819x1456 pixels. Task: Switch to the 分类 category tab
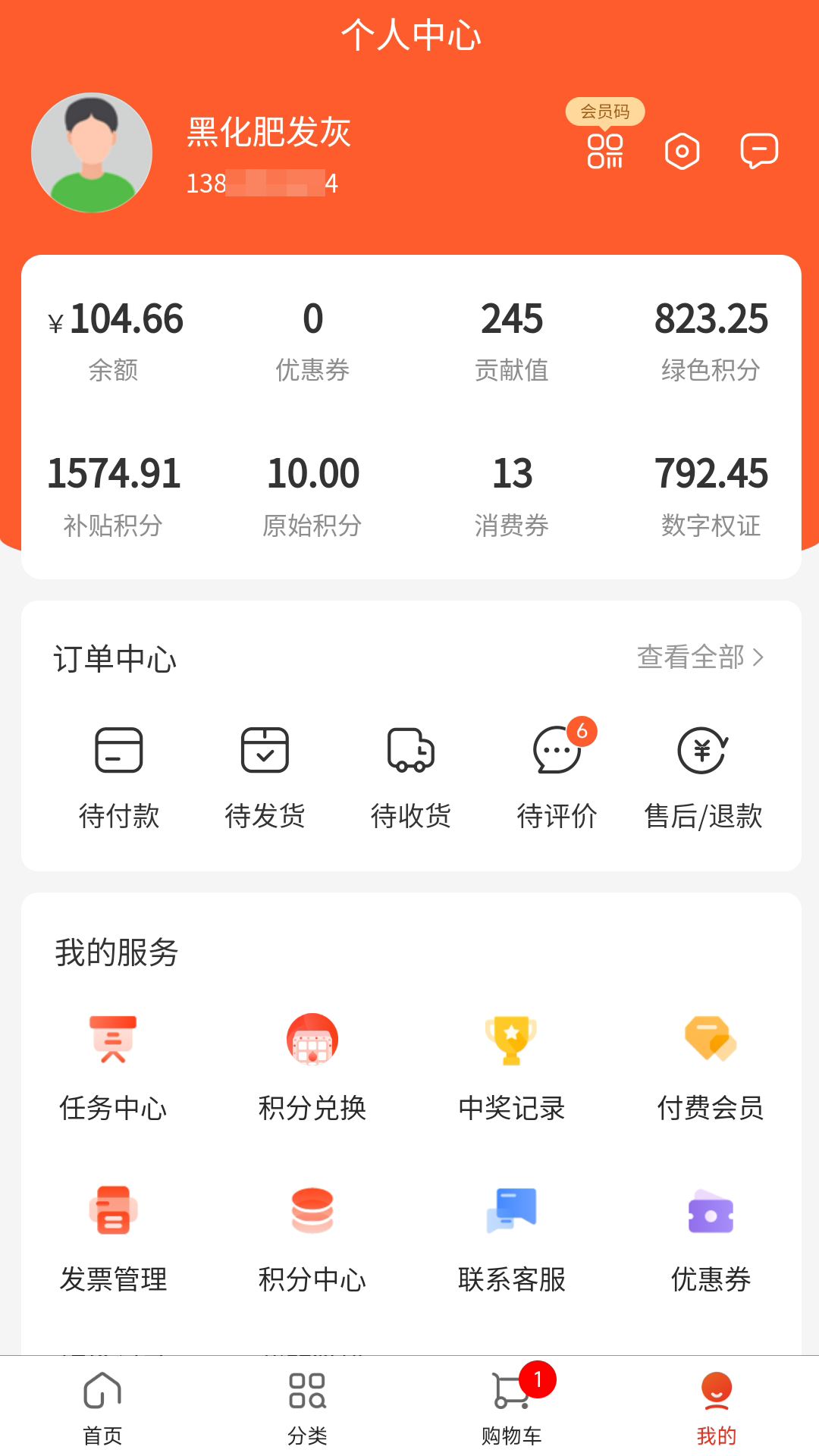(x=307, y=1410)
